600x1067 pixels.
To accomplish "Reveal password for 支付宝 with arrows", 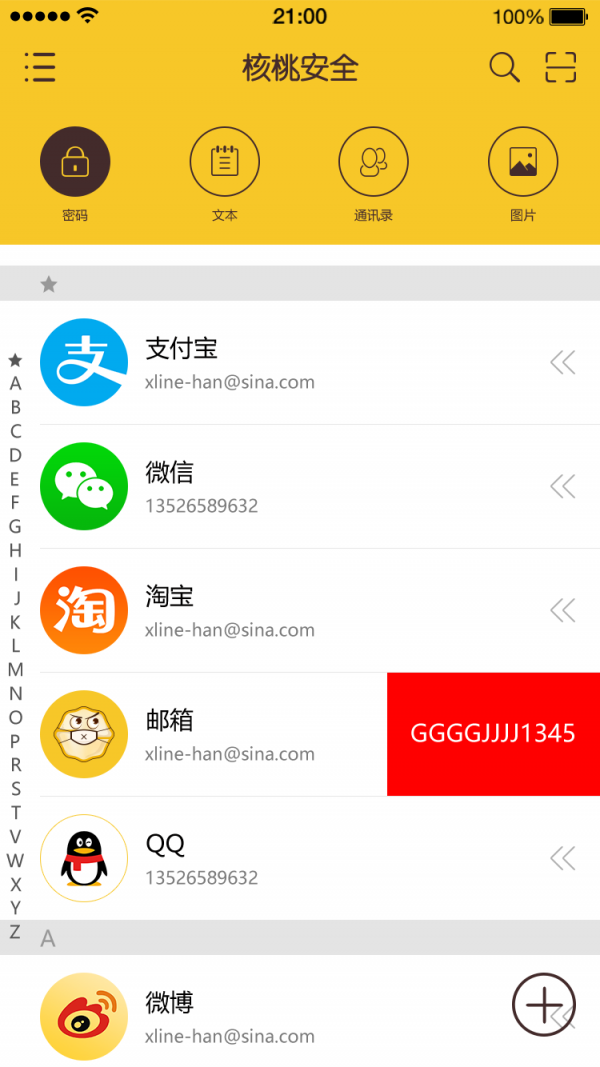I will coord(563,362).
